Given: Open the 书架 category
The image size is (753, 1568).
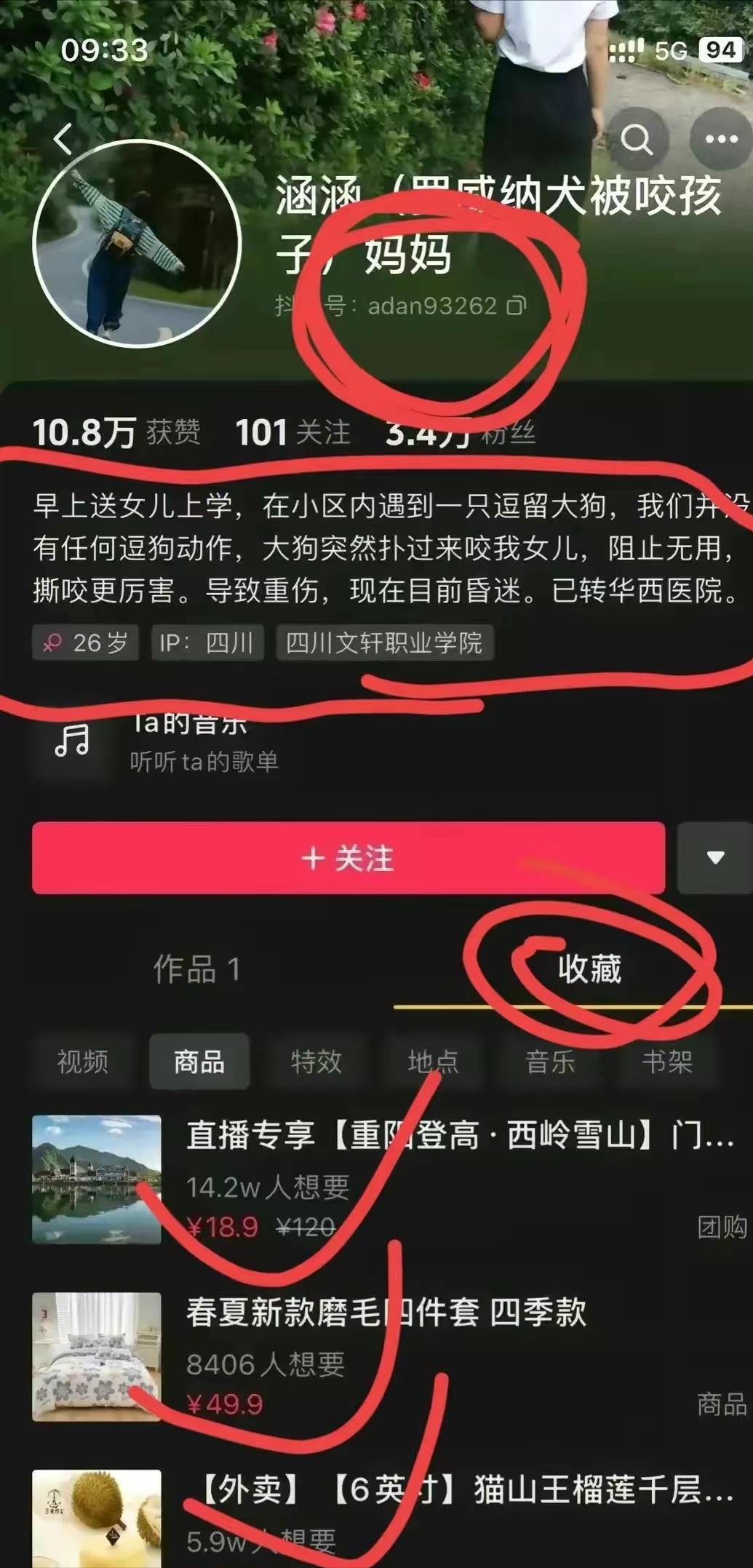Looking at the screenshot, I should click(666, 1062).
